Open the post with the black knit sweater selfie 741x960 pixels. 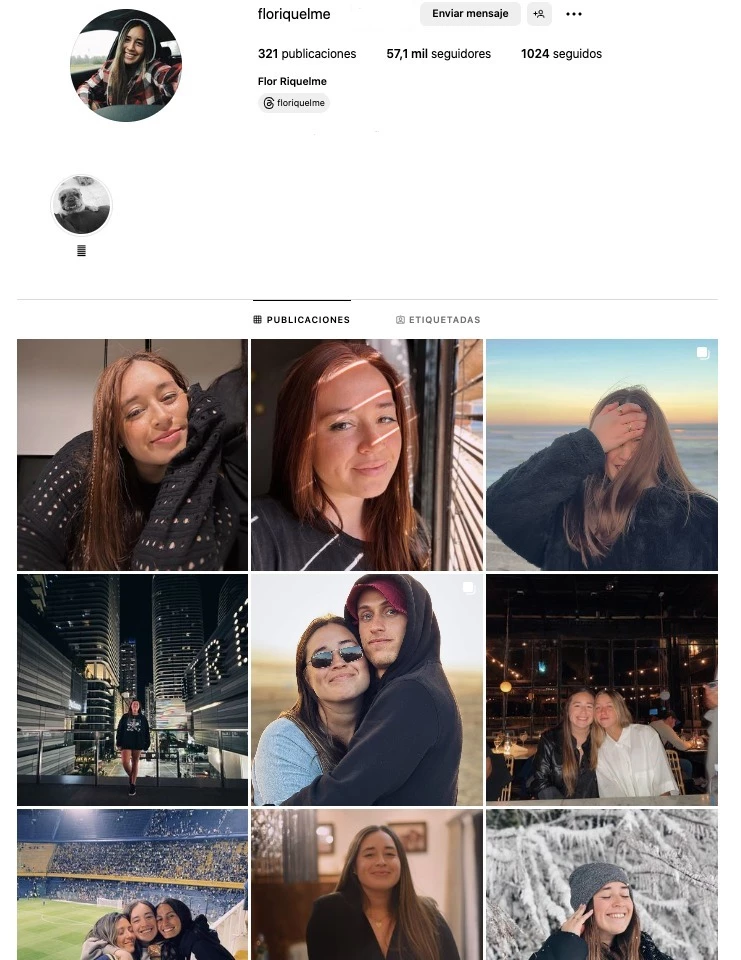tap(132, 455)
